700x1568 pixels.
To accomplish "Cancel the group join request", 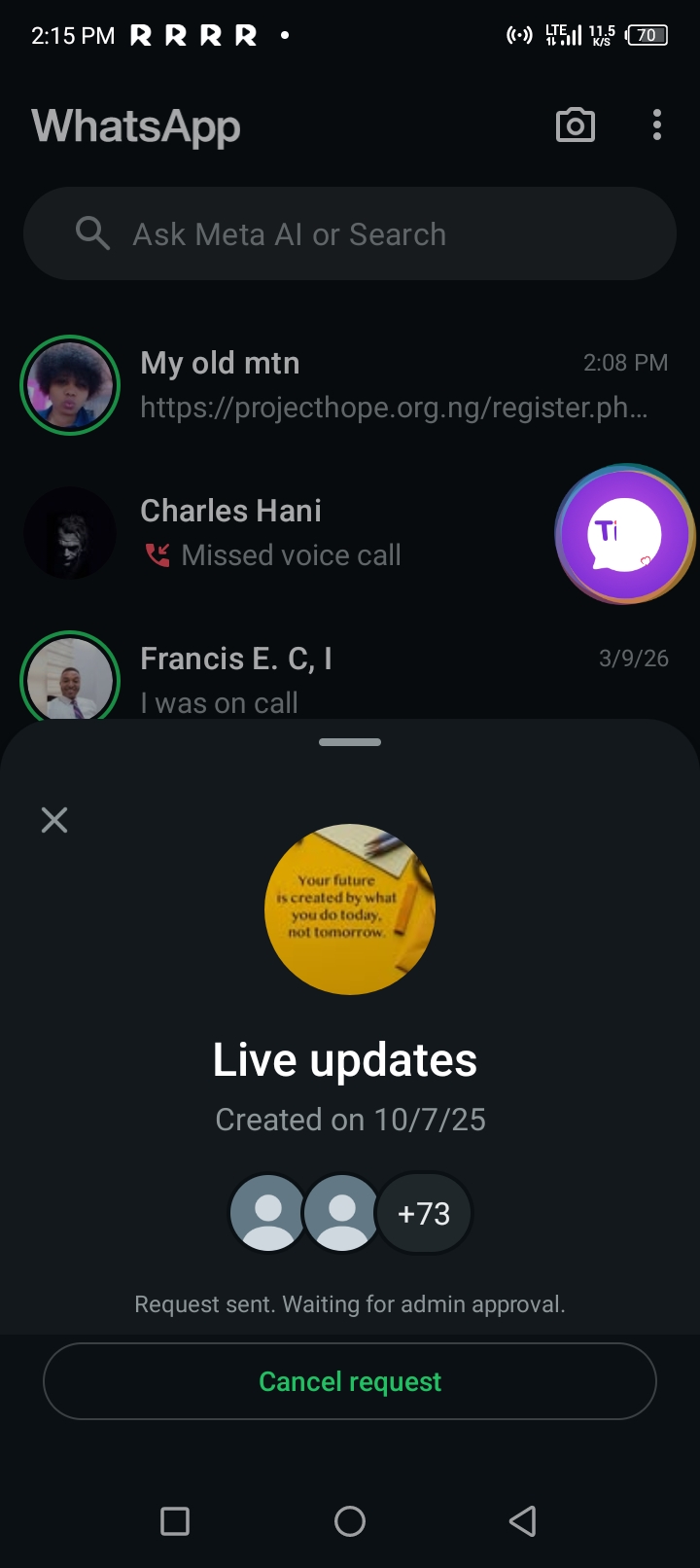I will [x=350, y=1381].
